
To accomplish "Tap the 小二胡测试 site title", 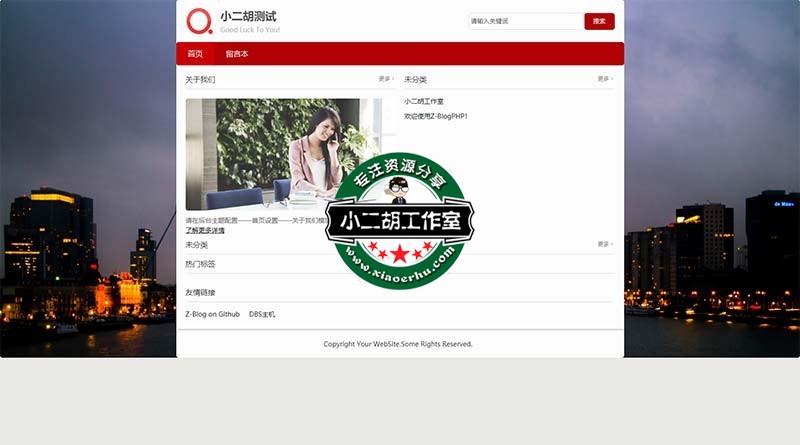I will pos(248,16).
